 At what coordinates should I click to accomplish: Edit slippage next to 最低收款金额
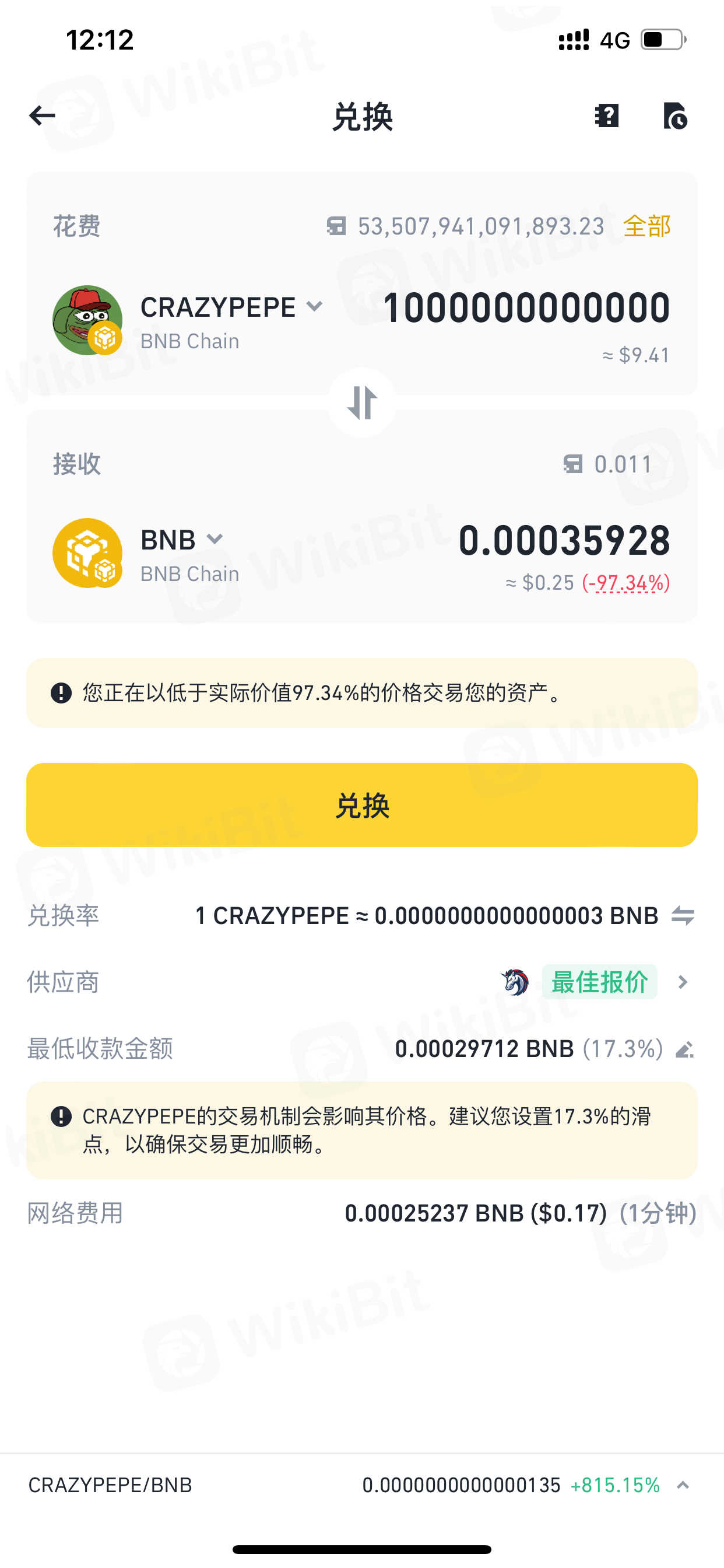pos(684,1049)
